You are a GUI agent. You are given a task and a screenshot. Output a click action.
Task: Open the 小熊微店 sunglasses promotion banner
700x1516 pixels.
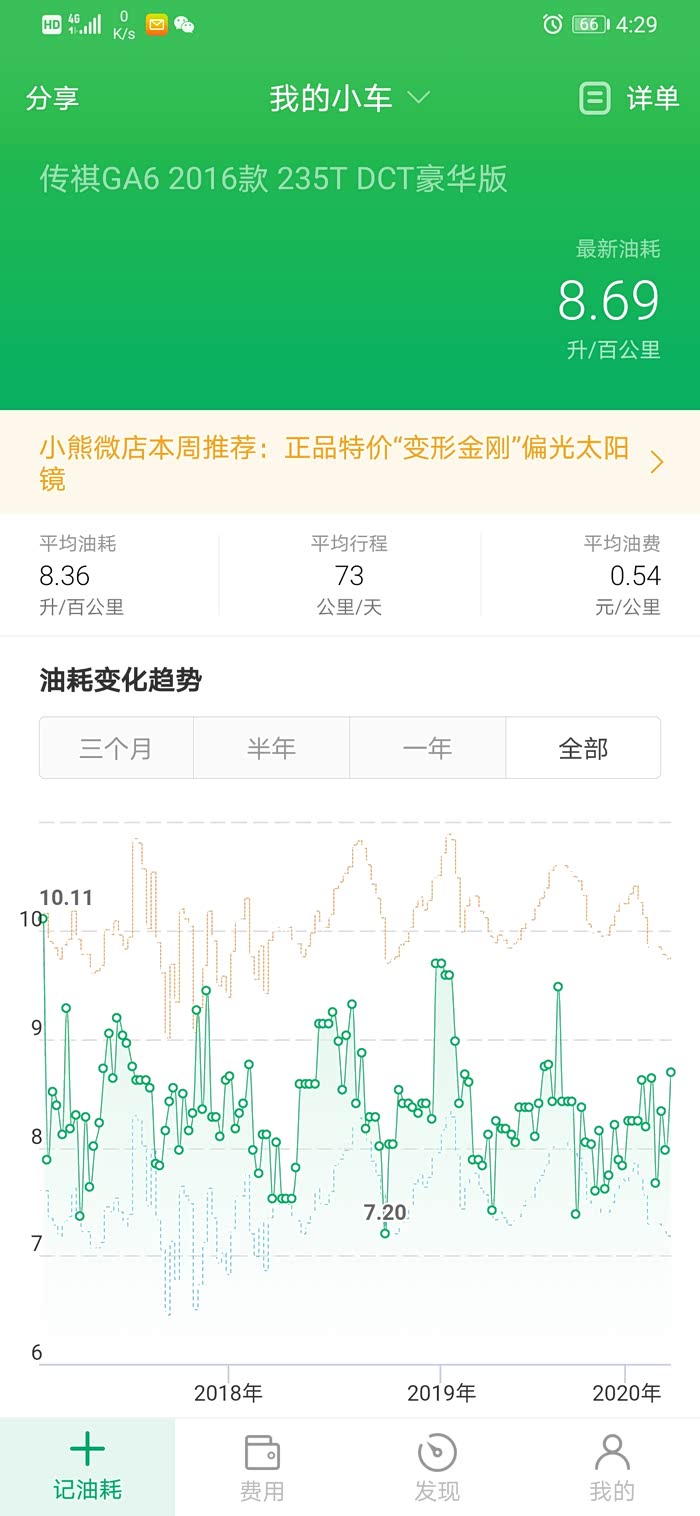pyautogui.click(x=350, y=462)
